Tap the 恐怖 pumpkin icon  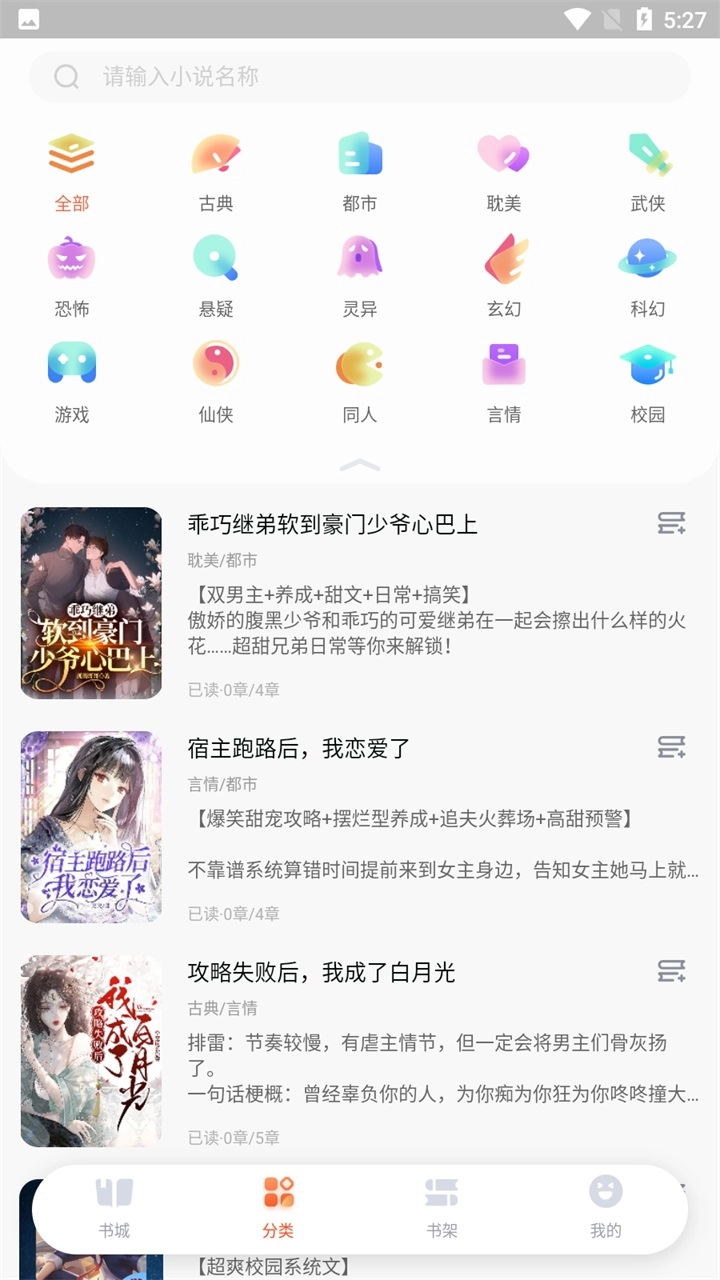tap(71, 260)
